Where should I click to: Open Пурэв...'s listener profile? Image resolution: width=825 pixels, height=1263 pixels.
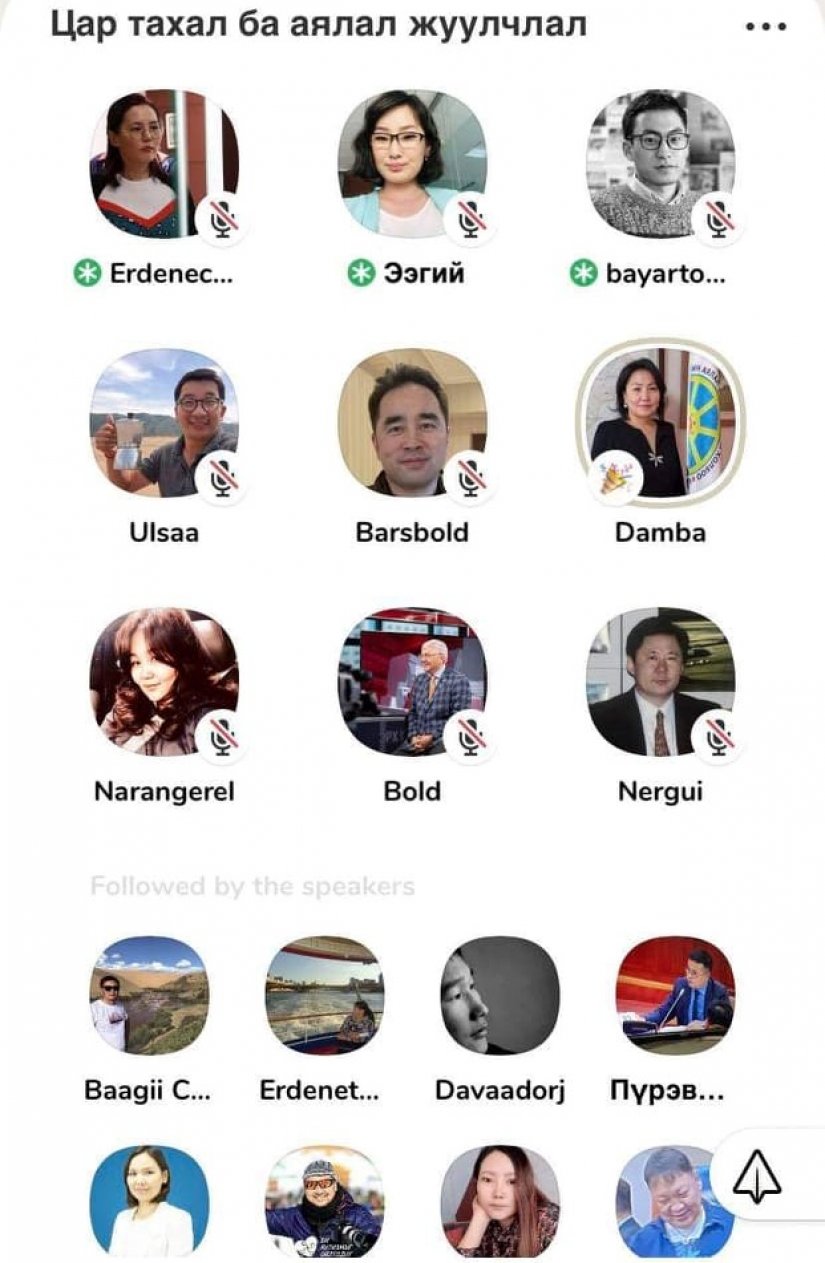tap(675, 995)
